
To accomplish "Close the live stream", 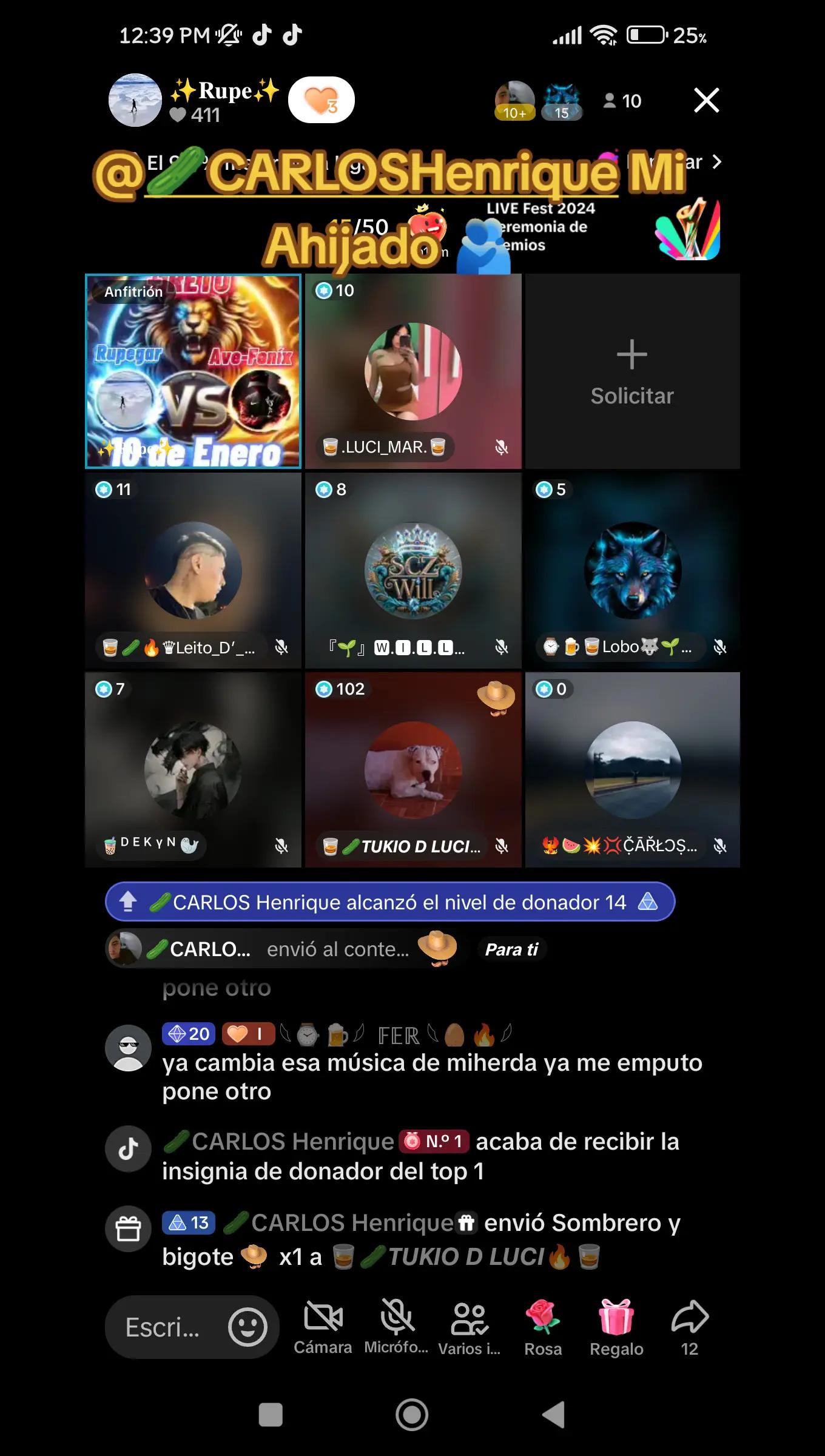I will click(706, 101).
